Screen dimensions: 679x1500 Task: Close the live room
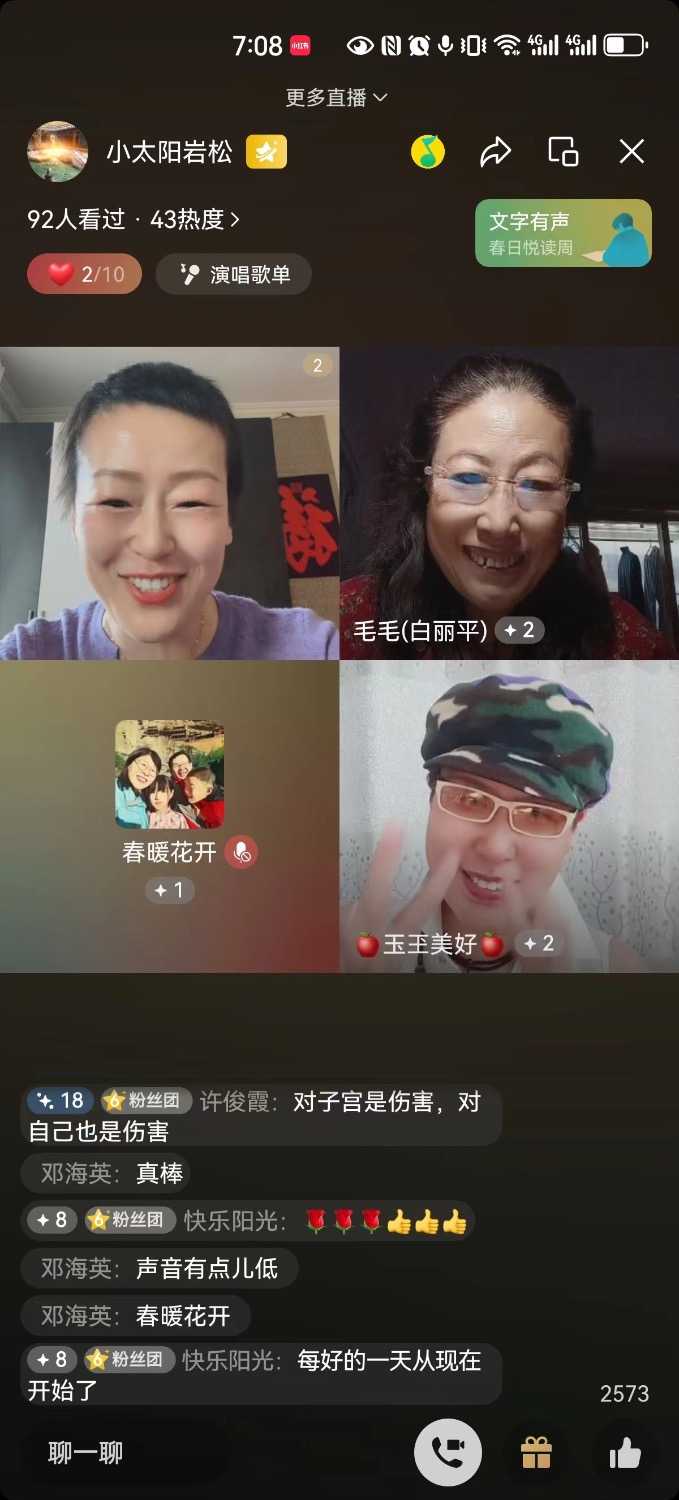coord(631,152)
